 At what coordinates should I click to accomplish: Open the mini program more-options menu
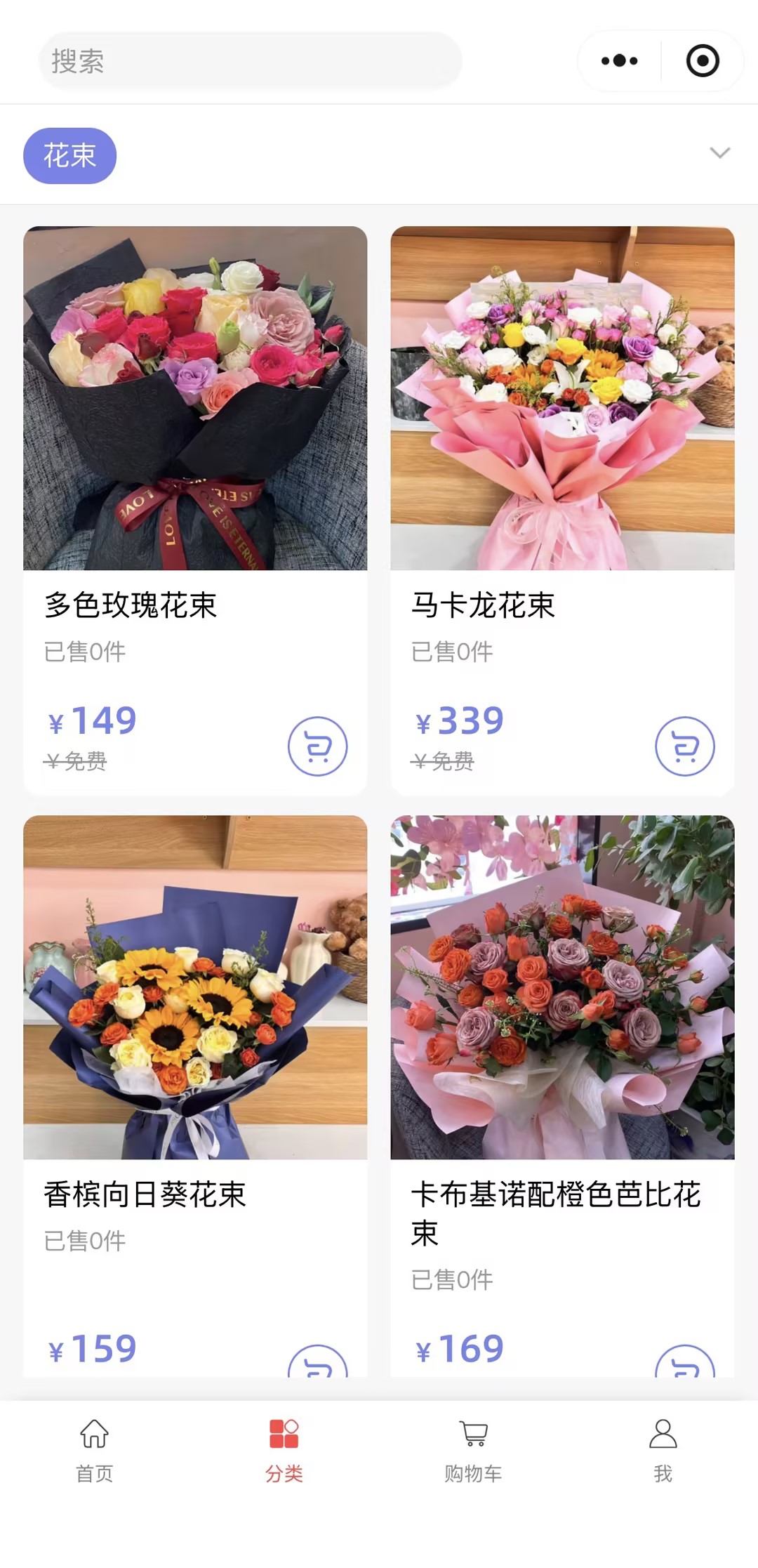pos(620,61)
